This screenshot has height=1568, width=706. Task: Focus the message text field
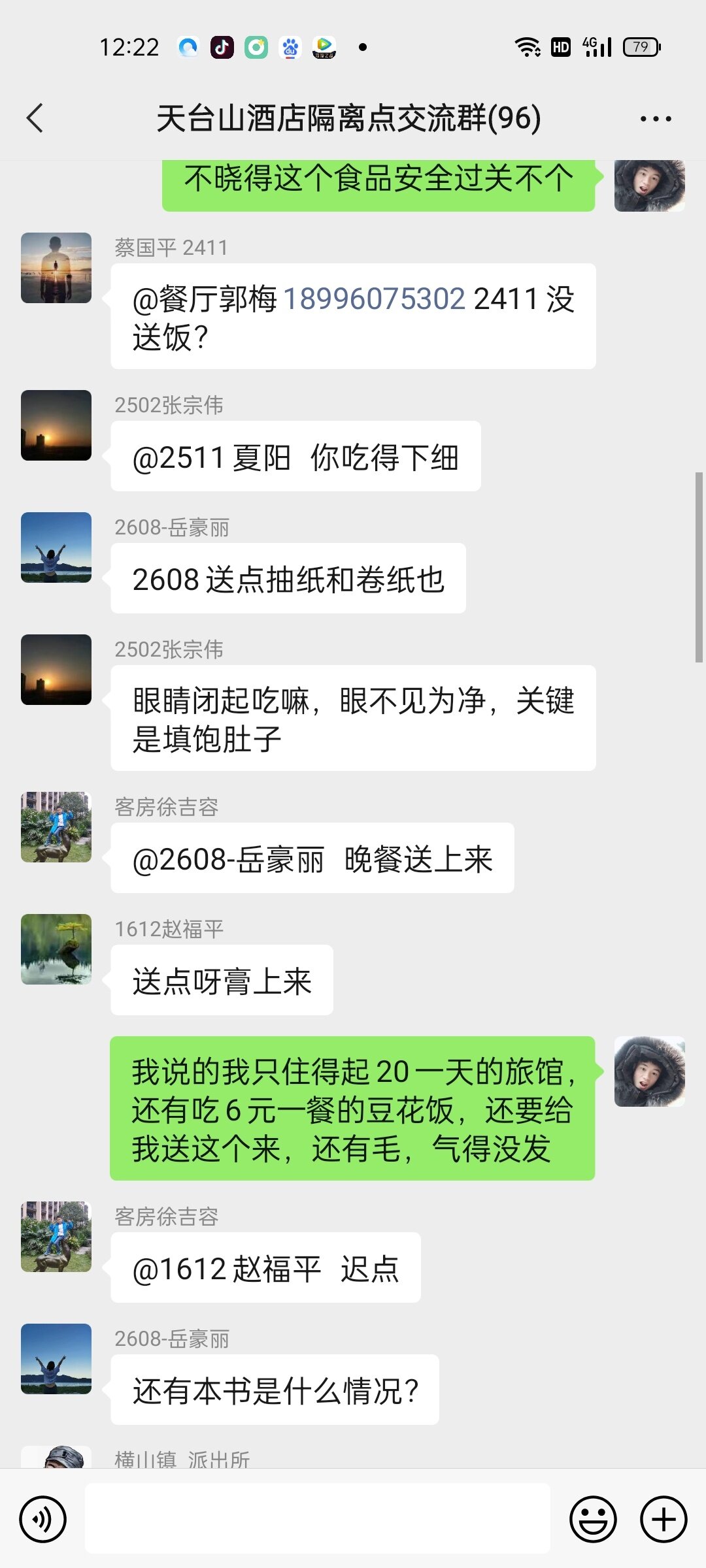pyautogui.click(x=318, y=1518)
